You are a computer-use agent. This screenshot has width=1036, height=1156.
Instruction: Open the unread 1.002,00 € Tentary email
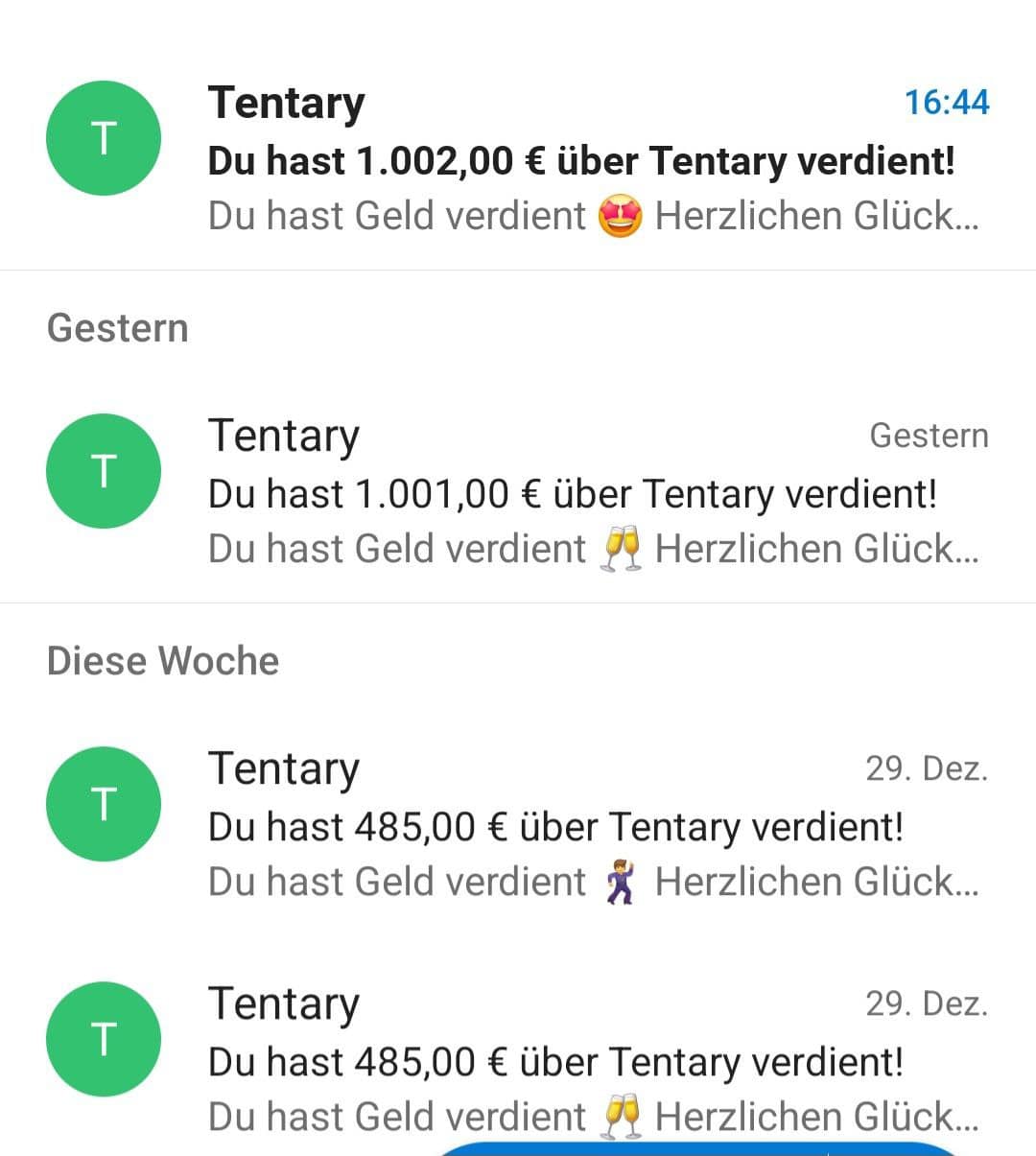click(580, 161)
